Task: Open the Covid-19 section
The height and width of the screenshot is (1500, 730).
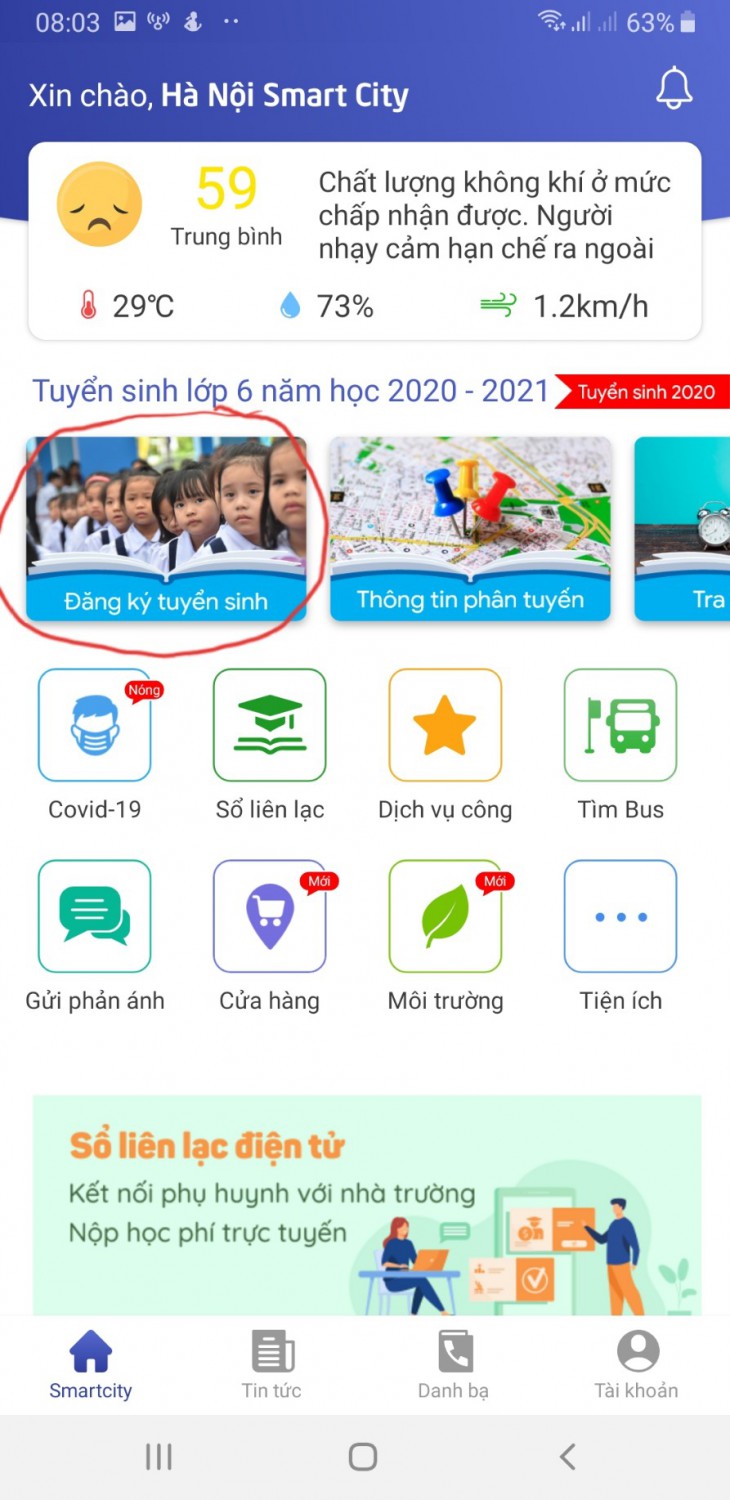Action: click(x=95, y=726)
